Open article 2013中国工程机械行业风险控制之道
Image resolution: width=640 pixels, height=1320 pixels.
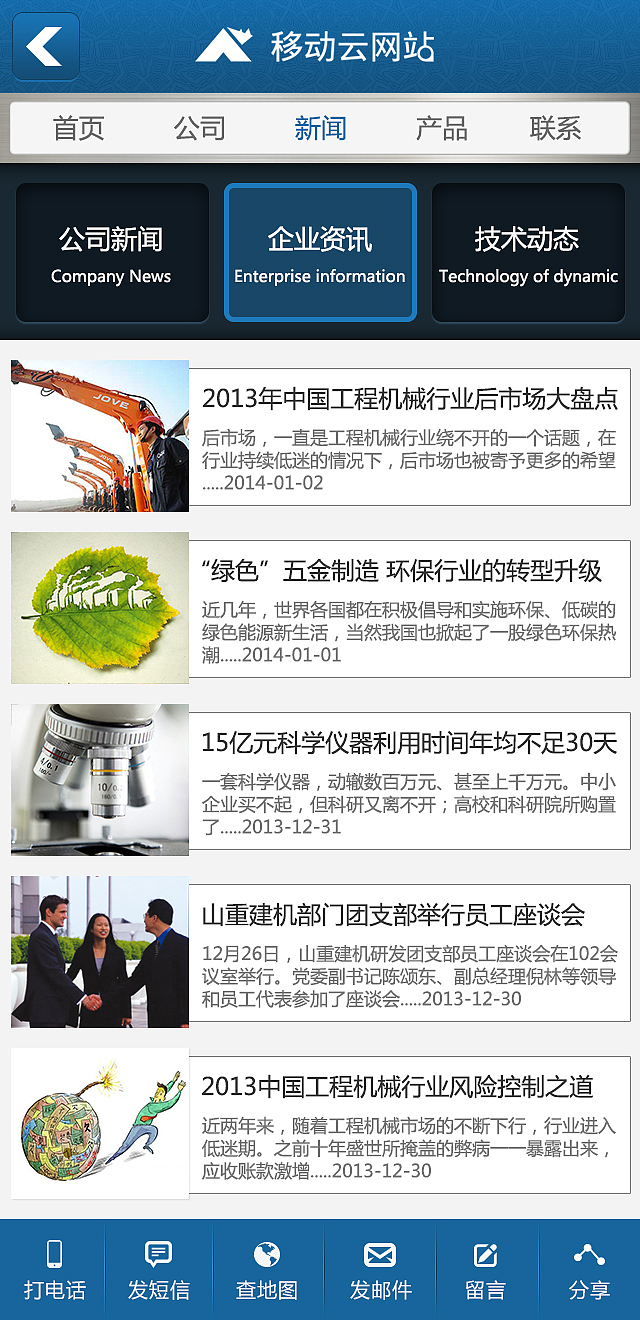(x=320, y=1124)
